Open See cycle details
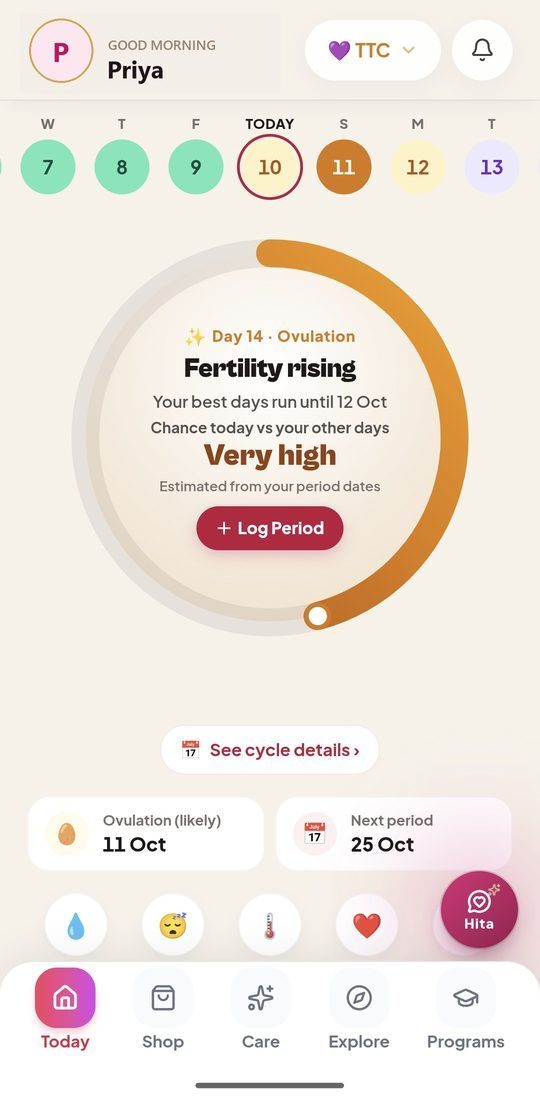The image size is (540, 1102). [270, 750]
